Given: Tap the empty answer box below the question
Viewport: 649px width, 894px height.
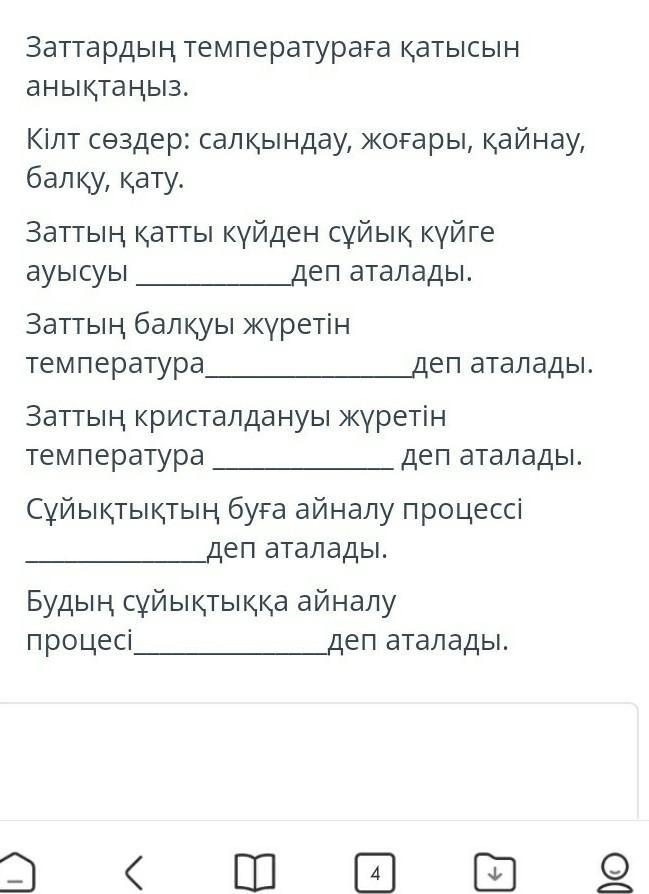Looking at the screenshot, I should pos(320,760).
